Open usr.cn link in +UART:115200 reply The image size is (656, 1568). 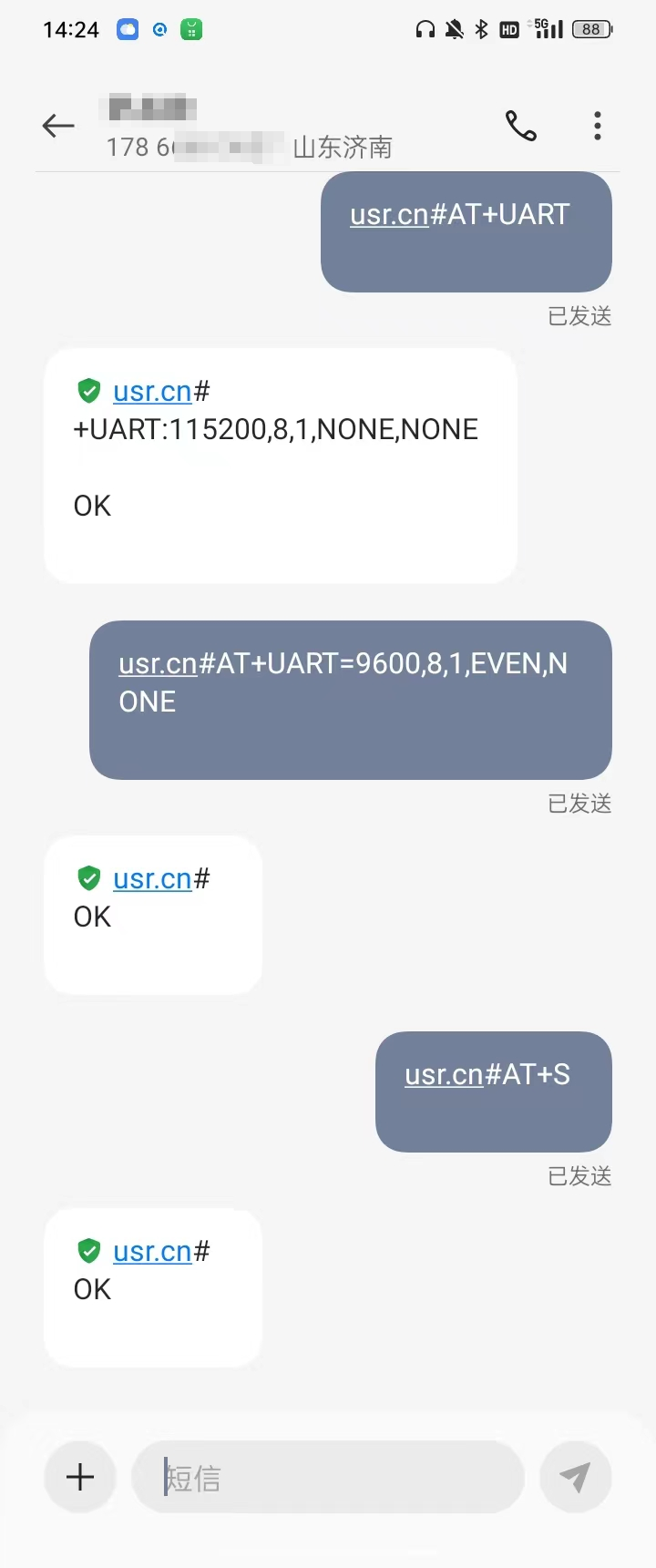pyautogui.click(x=152, y=392)
